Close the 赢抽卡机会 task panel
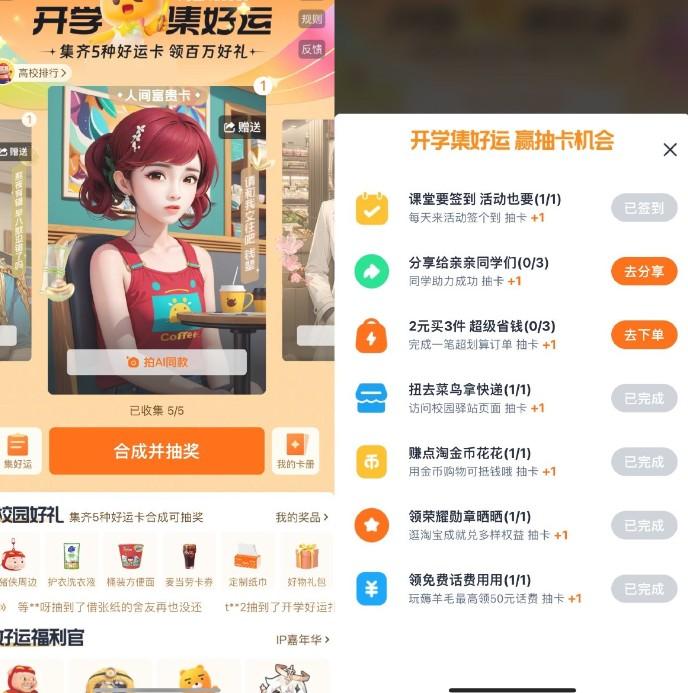Image resolution: width=688 pixels, height=693 pixels. pyautogui.click(x=670, y=150)
